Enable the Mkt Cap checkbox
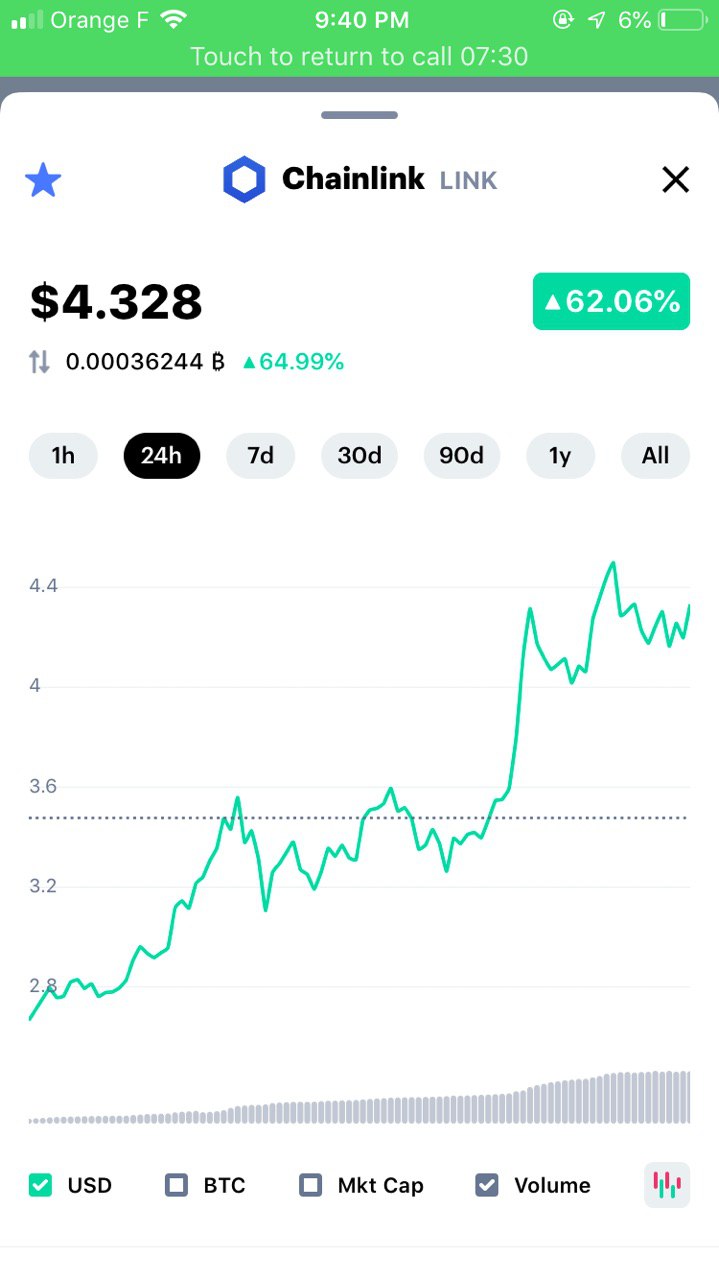The height and width of the screenshot is (1280, 719). click(x=311, y=1186)
